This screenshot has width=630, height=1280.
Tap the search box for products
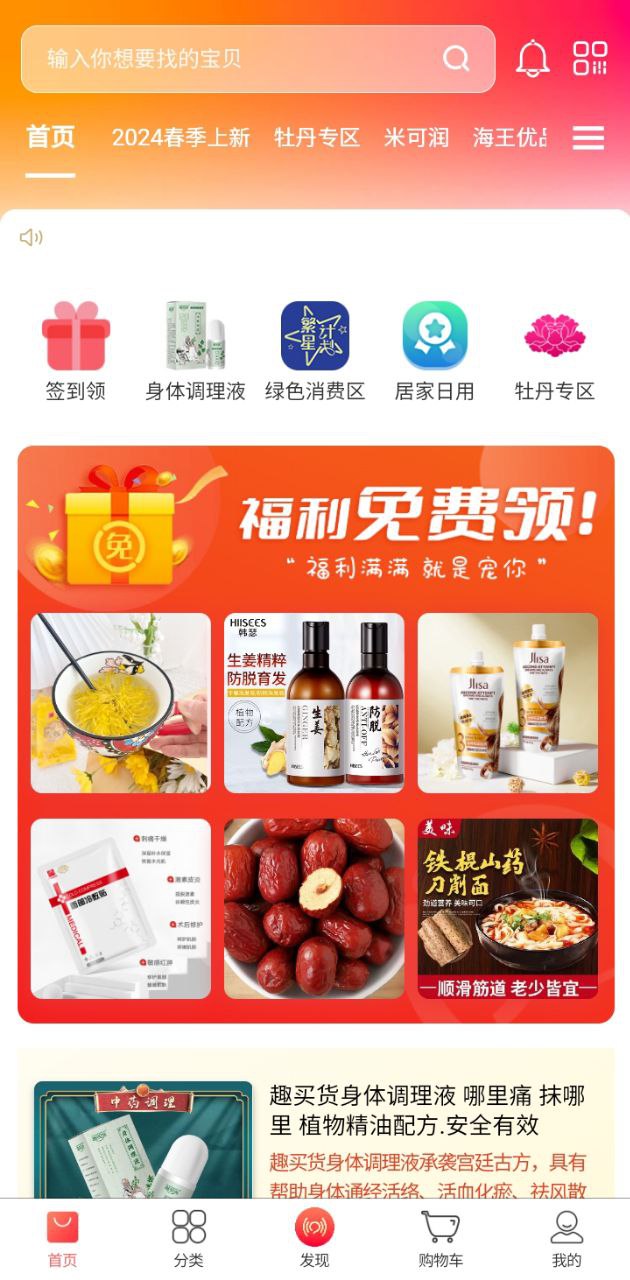[240, 59]
